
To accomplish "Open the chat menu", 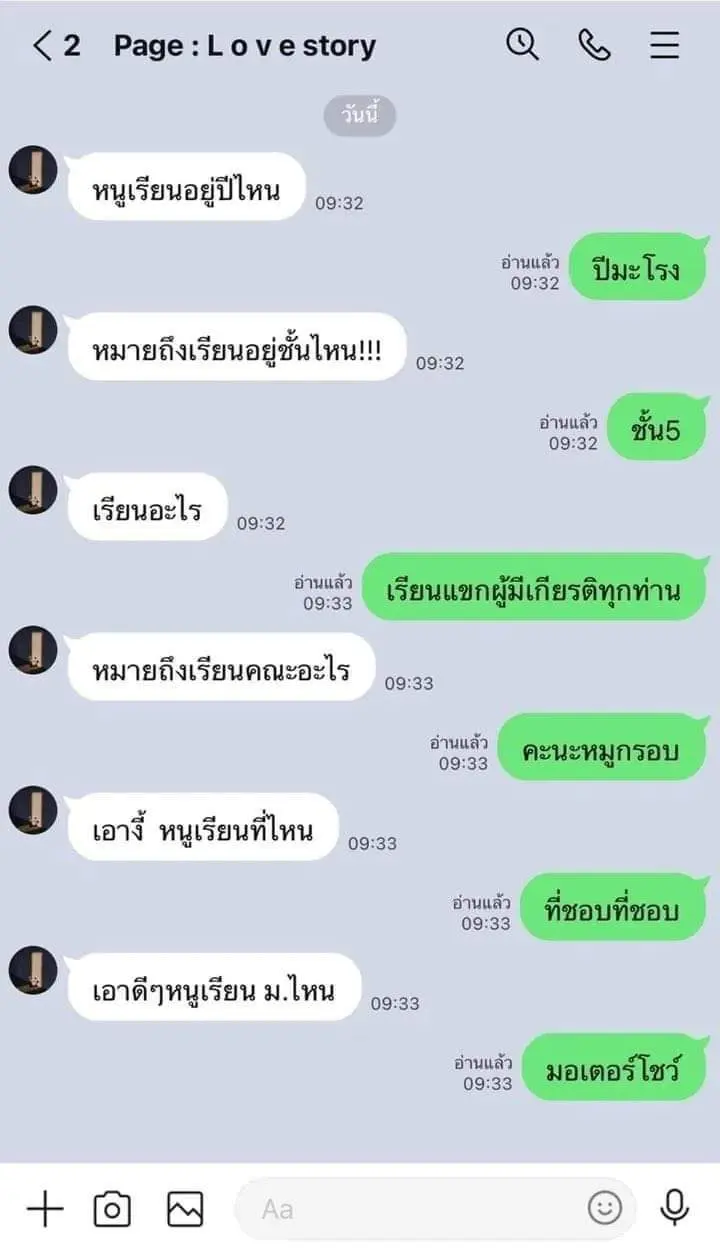I will (x=665, y=45).
